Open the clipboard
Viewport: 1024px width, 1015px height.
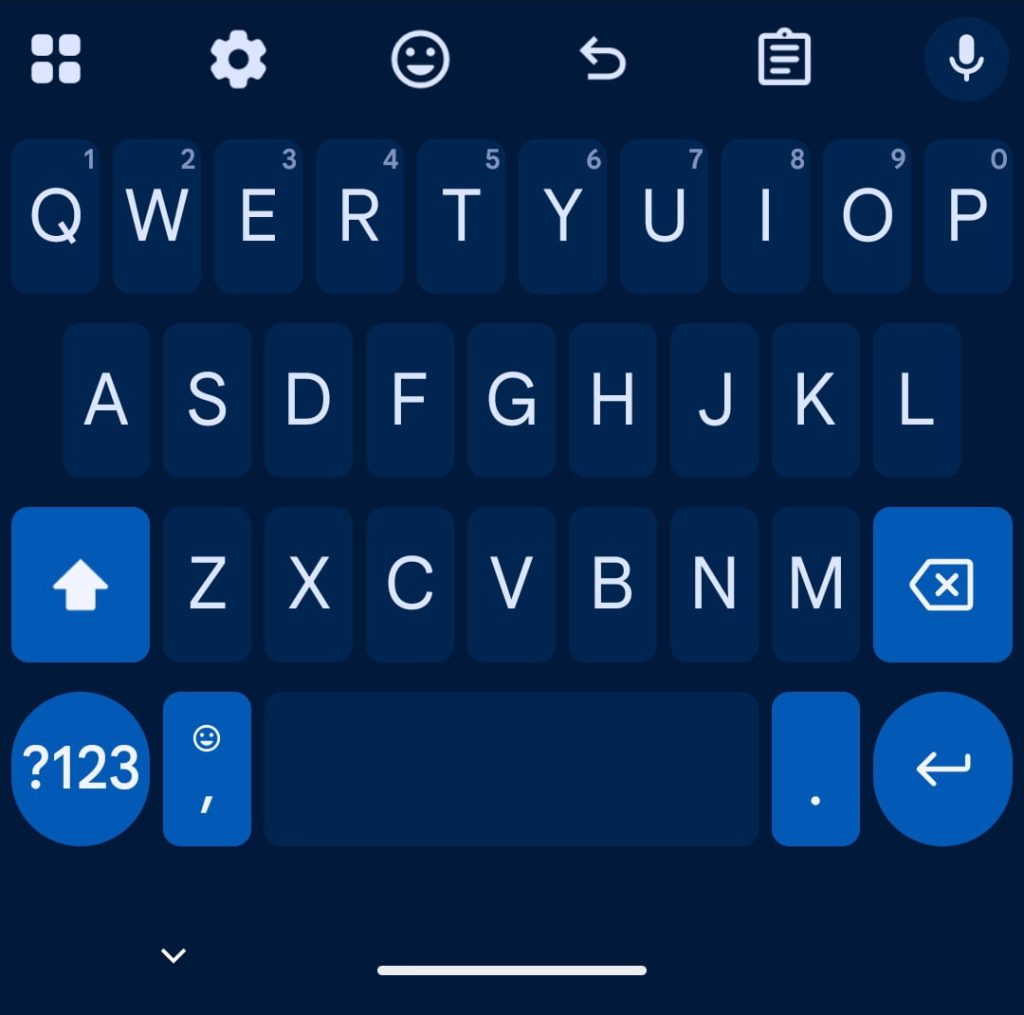point(784,59)
